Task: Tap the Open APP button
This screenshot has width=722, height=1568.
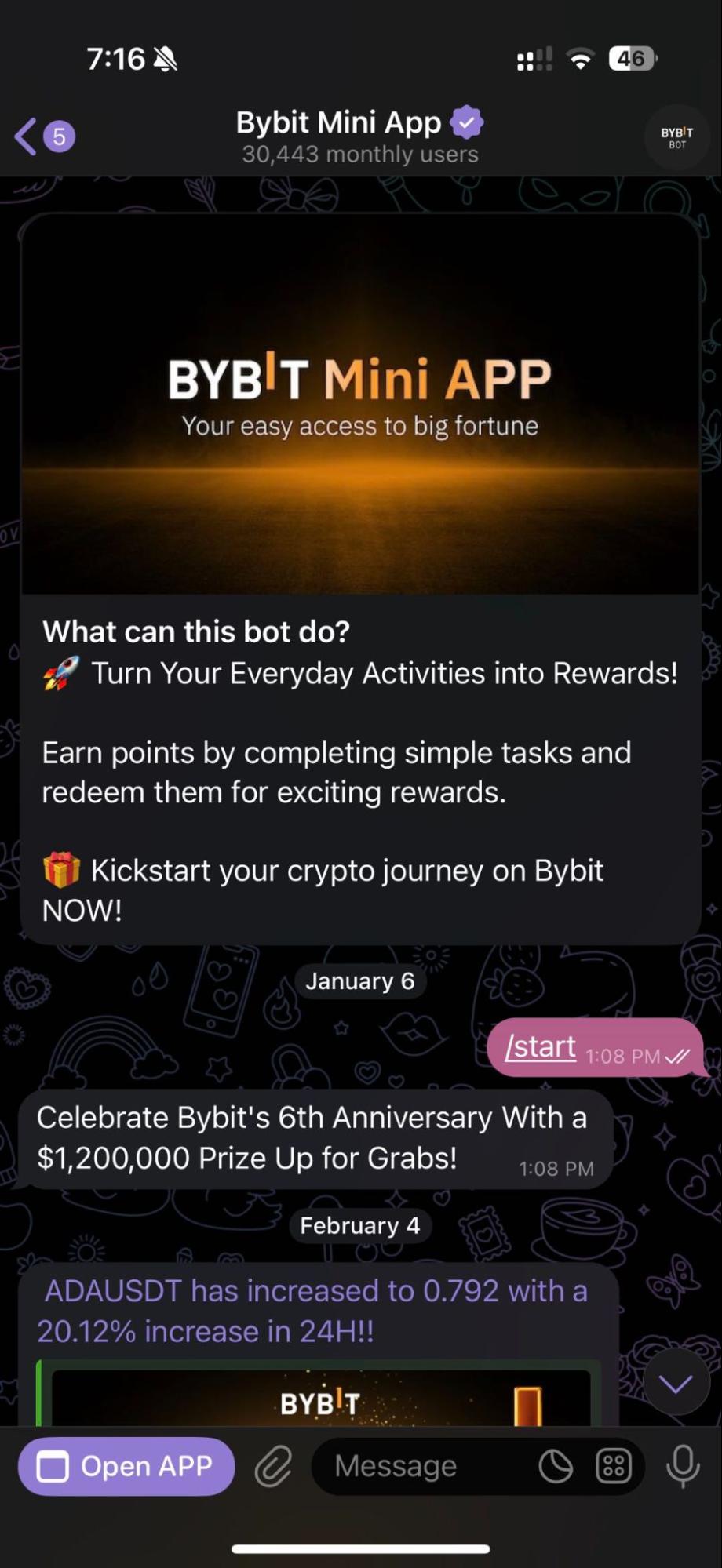Action: tap(126, 1466)
